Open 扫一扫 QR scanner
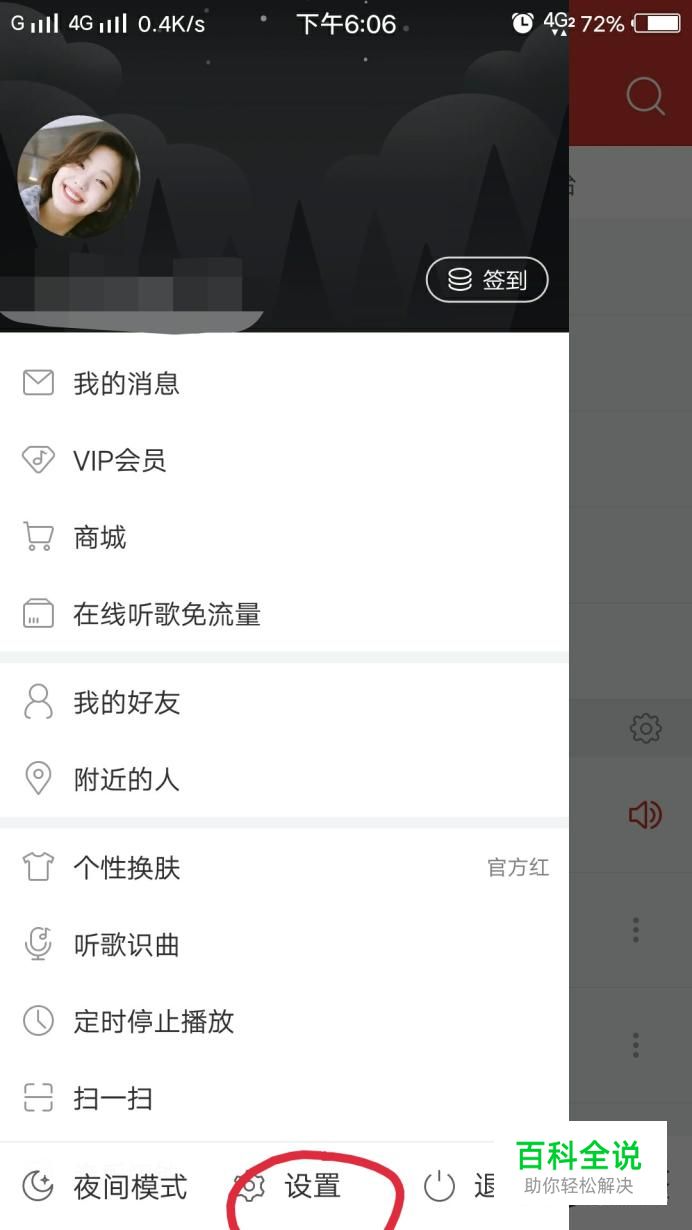 pyautogui.click(x=112, y=1099)
